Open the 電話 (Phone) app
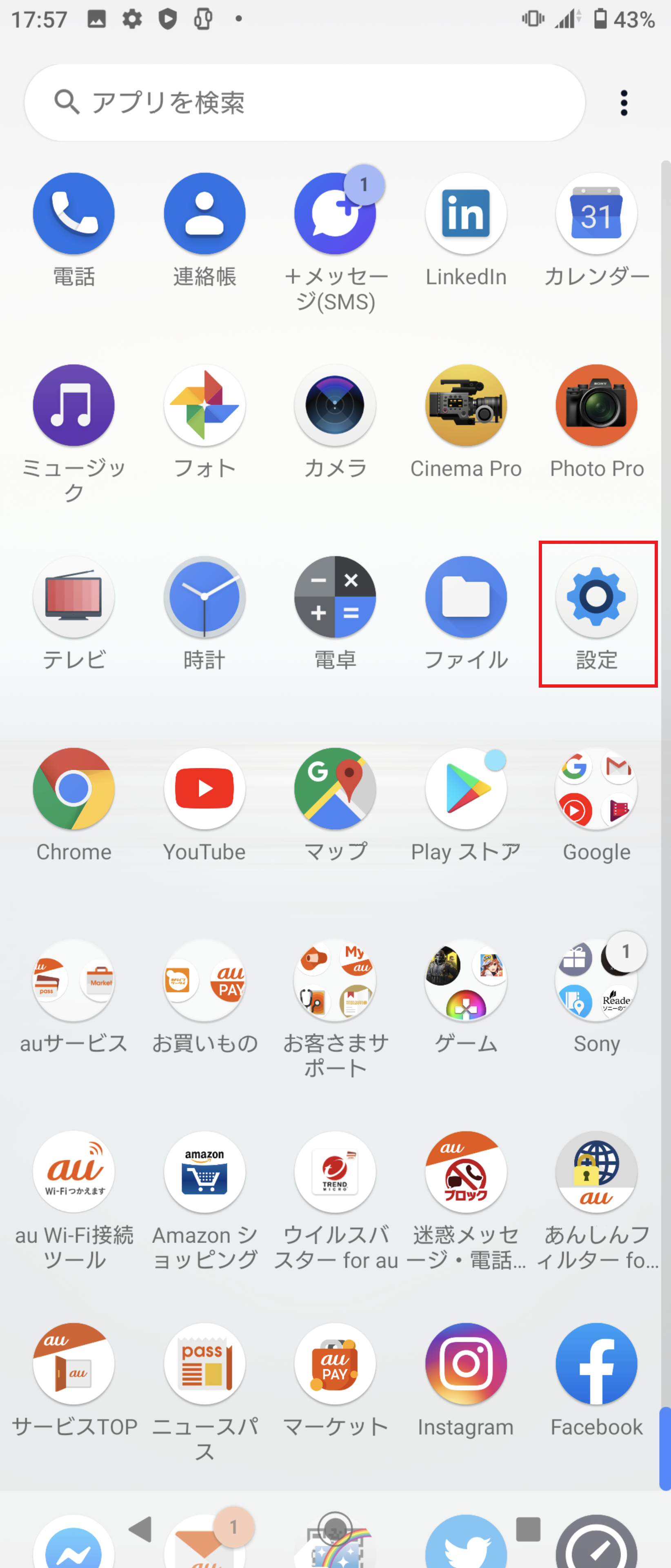The image size is (671, 1568). coord(73,214)
